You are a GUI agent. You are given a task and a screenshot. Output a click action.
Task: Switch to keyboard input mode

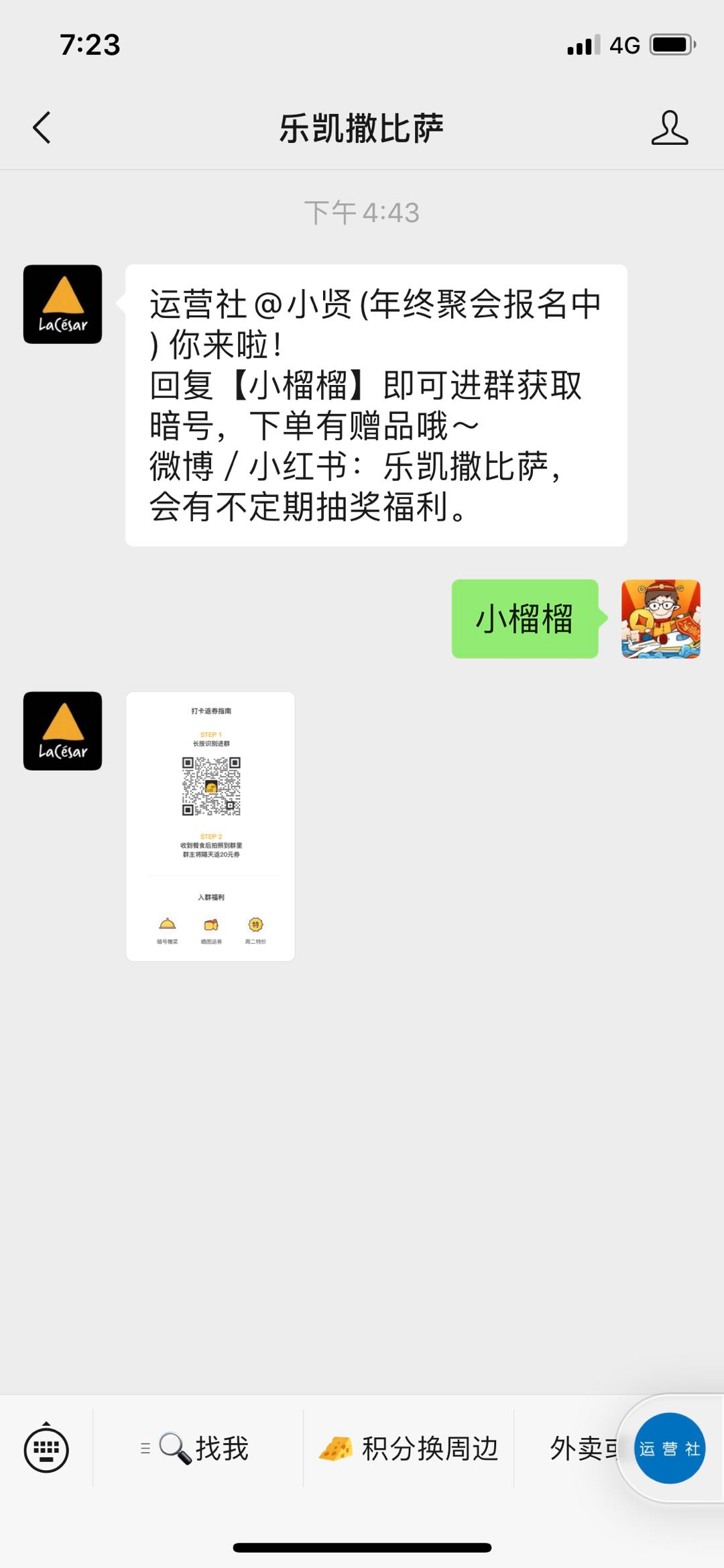pos(46,1449)
